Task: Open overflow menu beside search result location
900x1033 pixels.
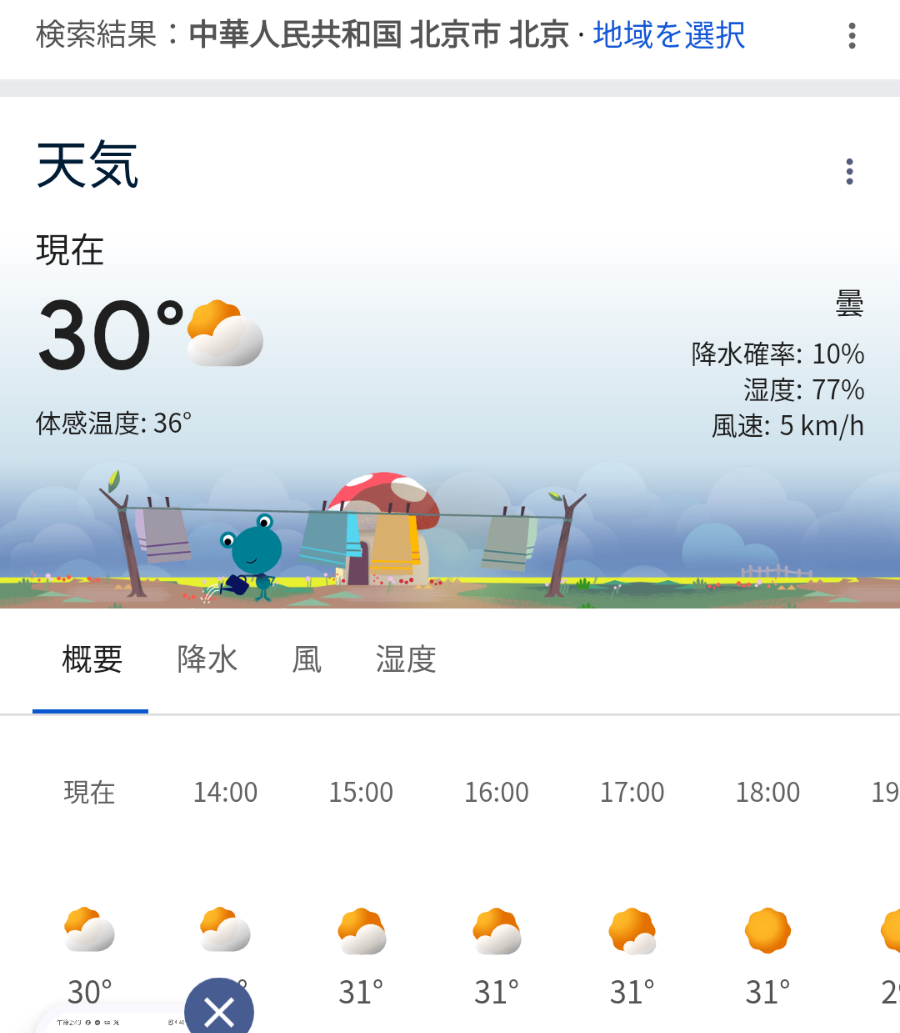Action: [851, 36]
